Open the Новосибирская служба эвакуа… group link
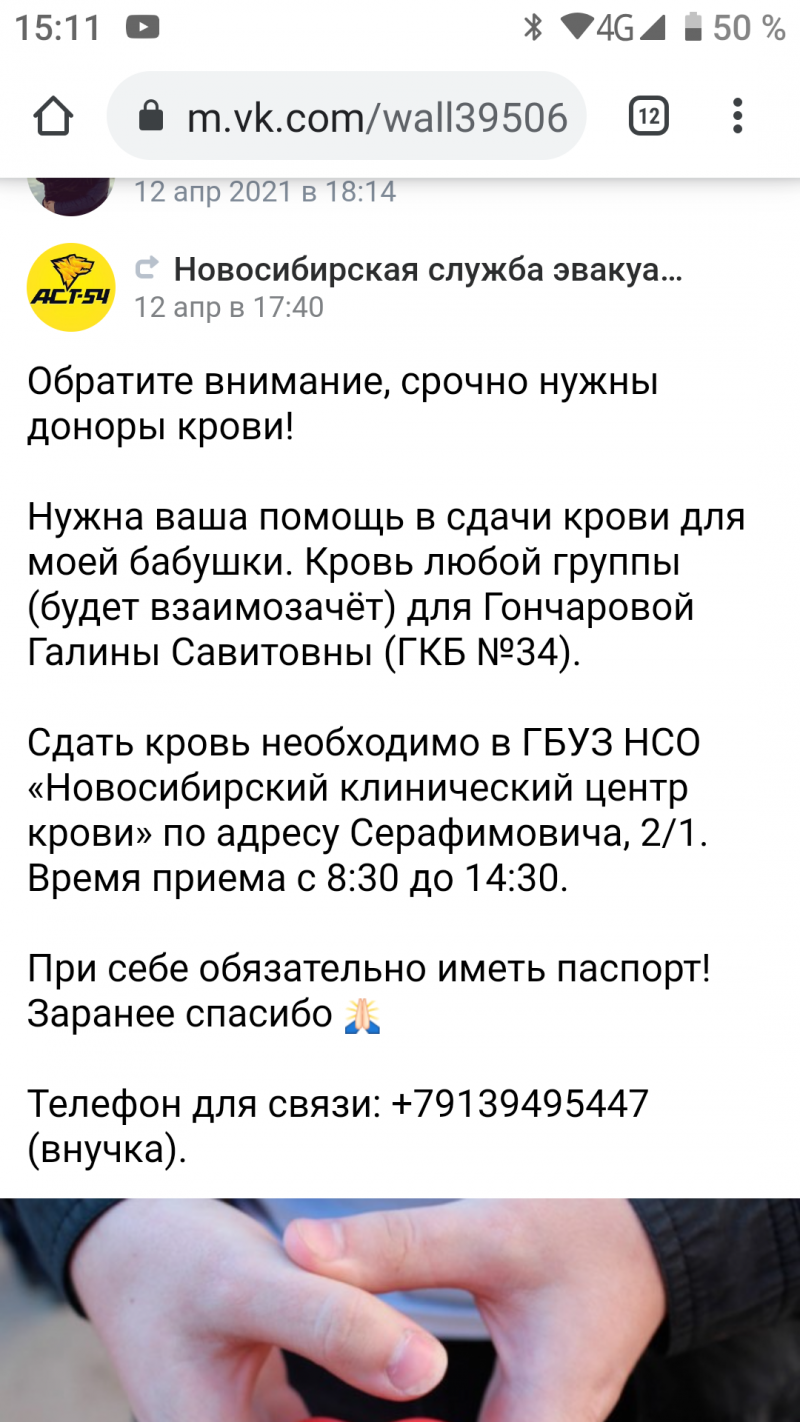This screenshot has width=800, height=1422. (x=428, y=268)
